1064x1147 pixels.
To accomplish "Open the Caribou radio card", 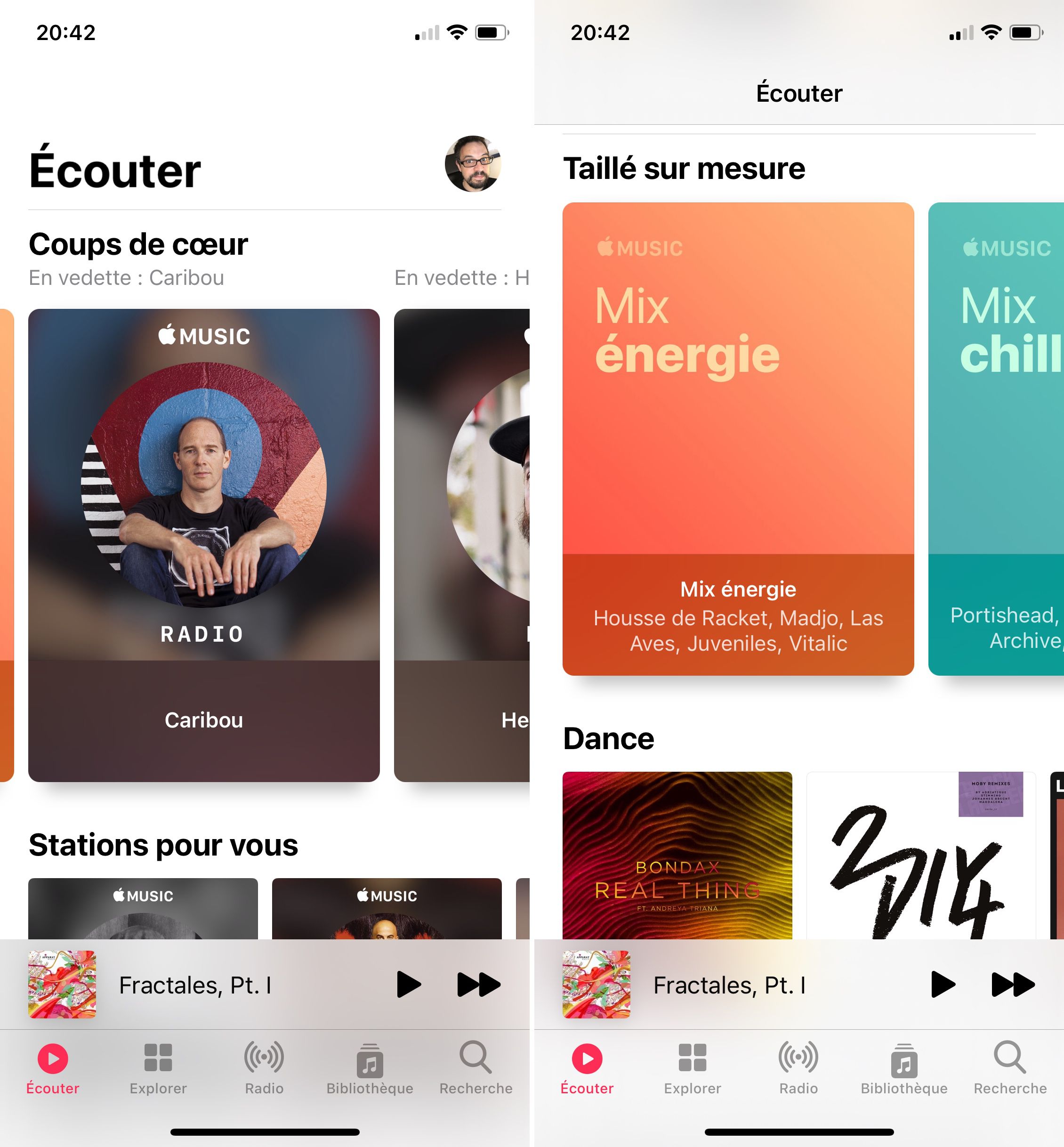I will 204,544.
